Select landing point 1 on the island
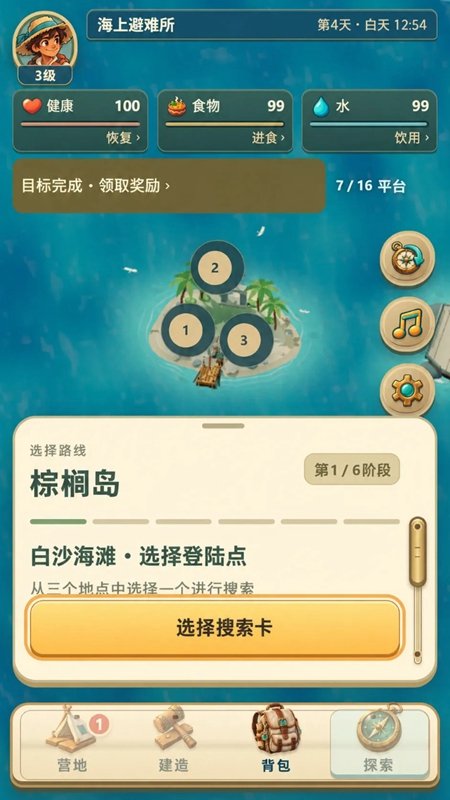Viewport: 450px width, 800px height. [186, 330]
